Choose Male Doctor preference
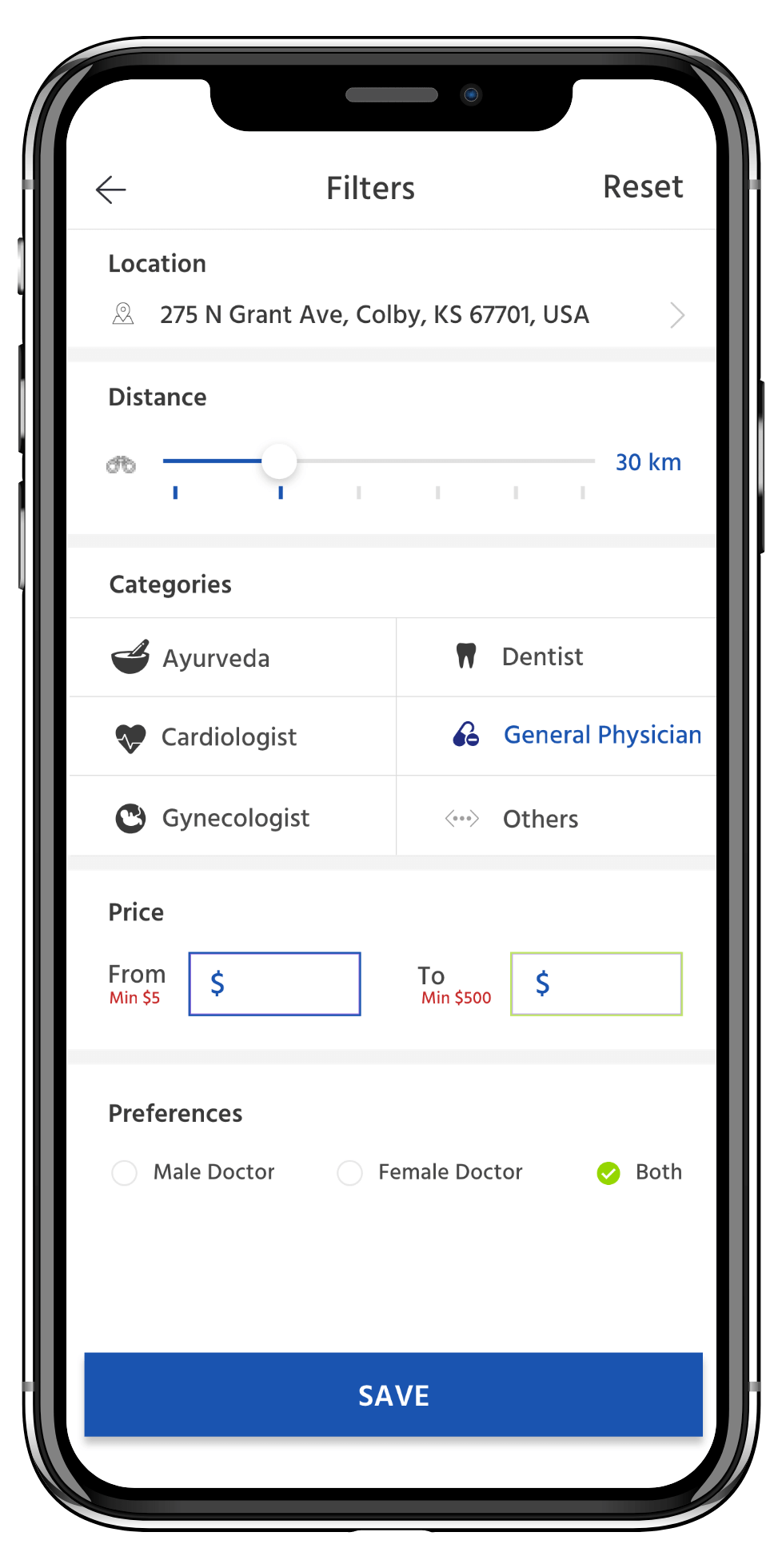Viewport: 782px width, 1568px height. 193,1172
